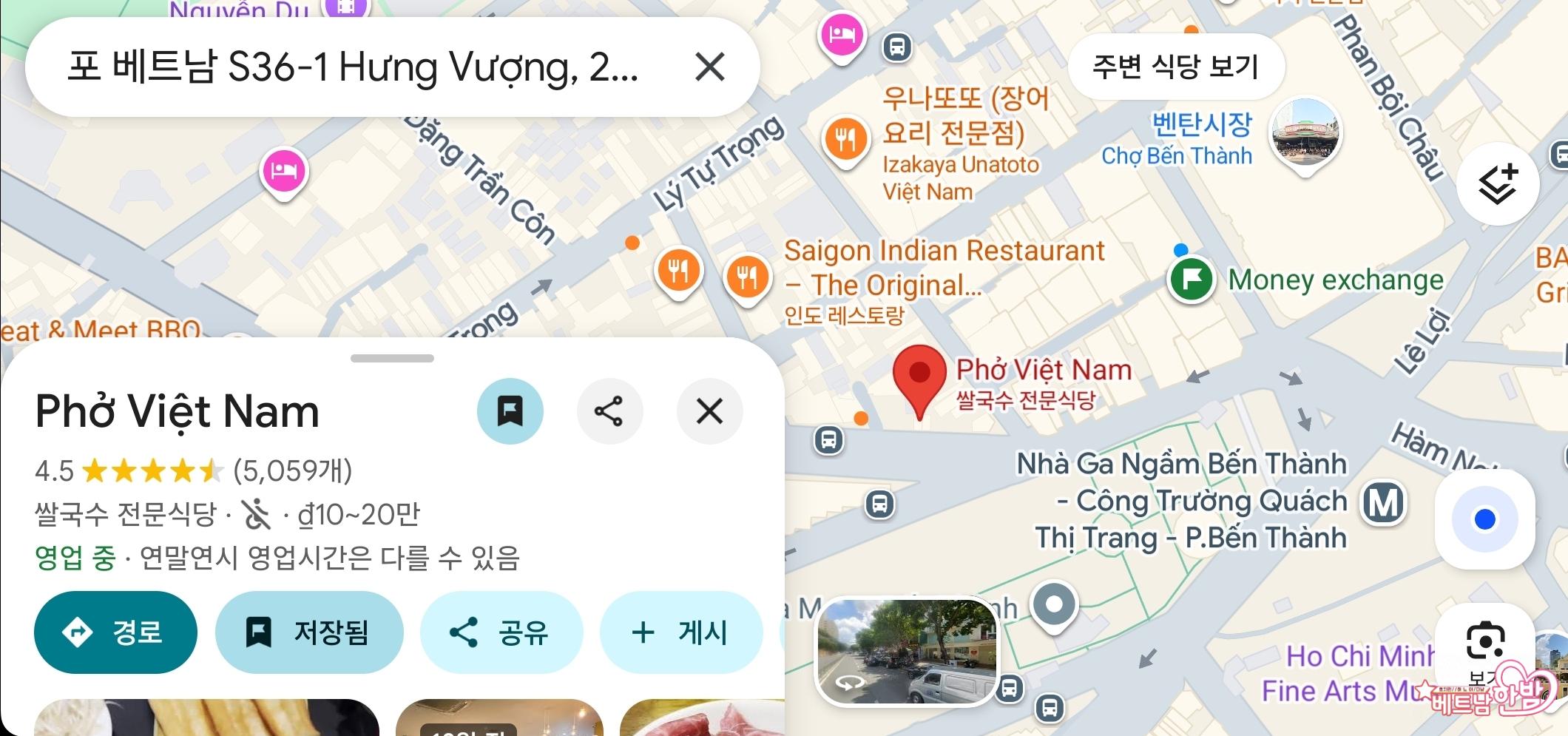The width and height of the screenshot is (1568, 736).
Task: Get directions with the 경로 button
Action: [115, 632]
